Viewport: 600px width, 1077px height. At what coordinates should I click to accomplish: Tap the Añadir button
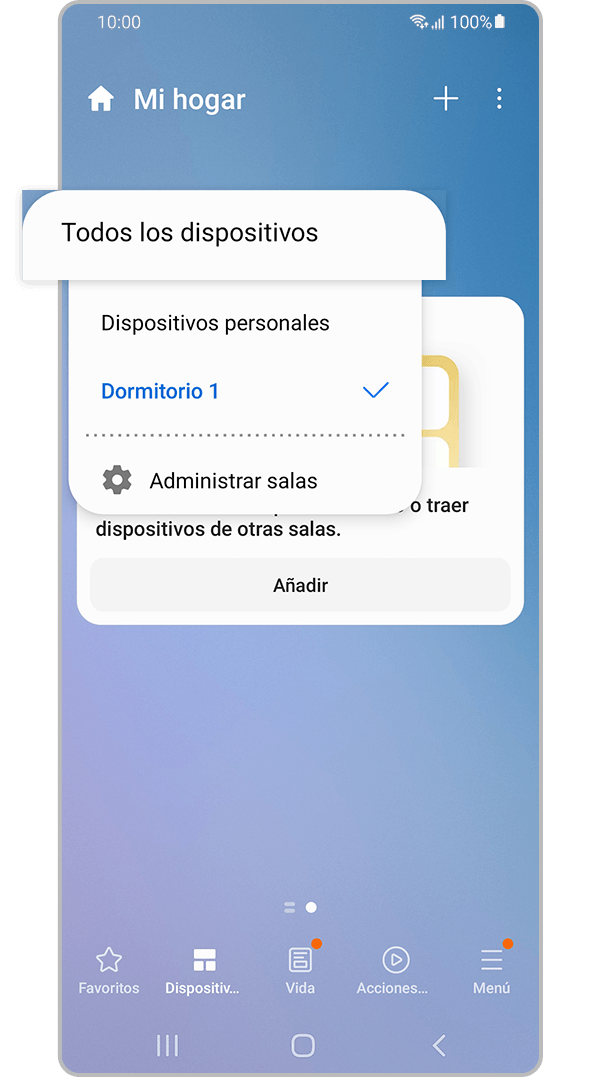click(x=300, y=585)
